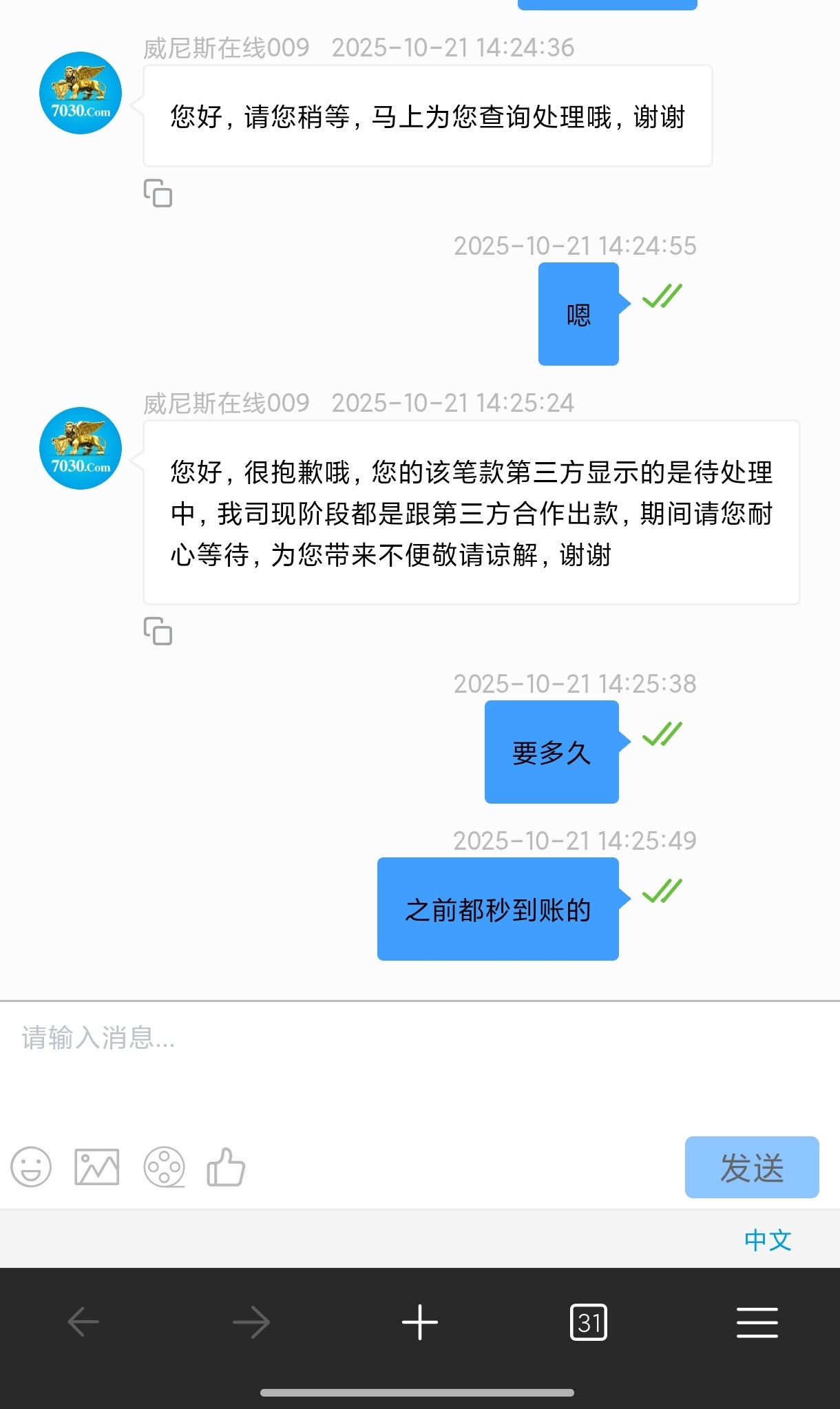Copy the third-party pending withdrawal message
840x1409 pixels.
point(158,631)
